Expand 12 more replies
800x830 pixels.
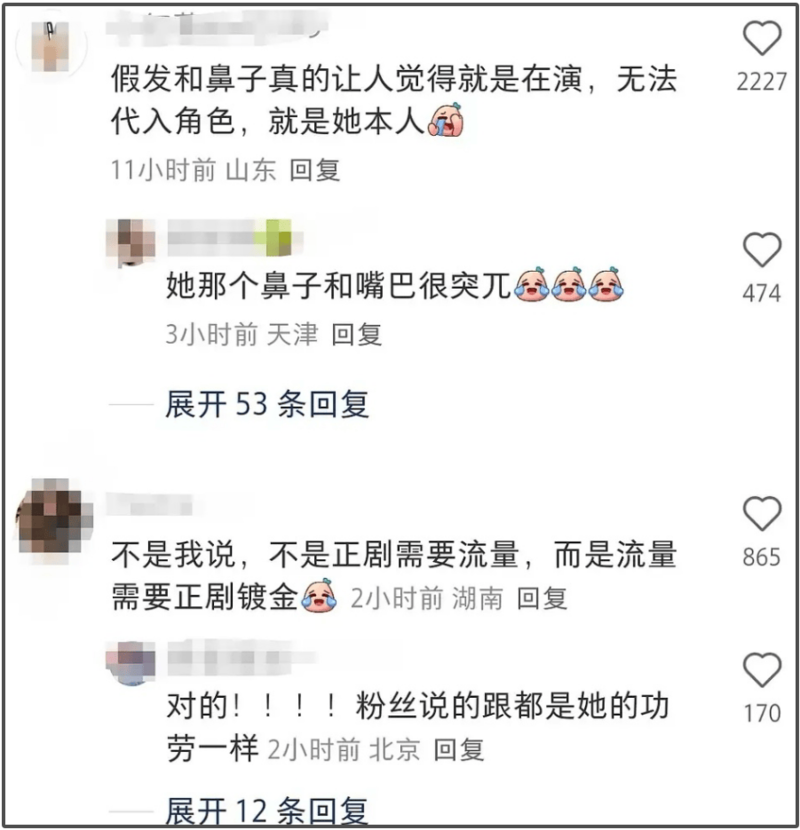click(x=267, y=808)
